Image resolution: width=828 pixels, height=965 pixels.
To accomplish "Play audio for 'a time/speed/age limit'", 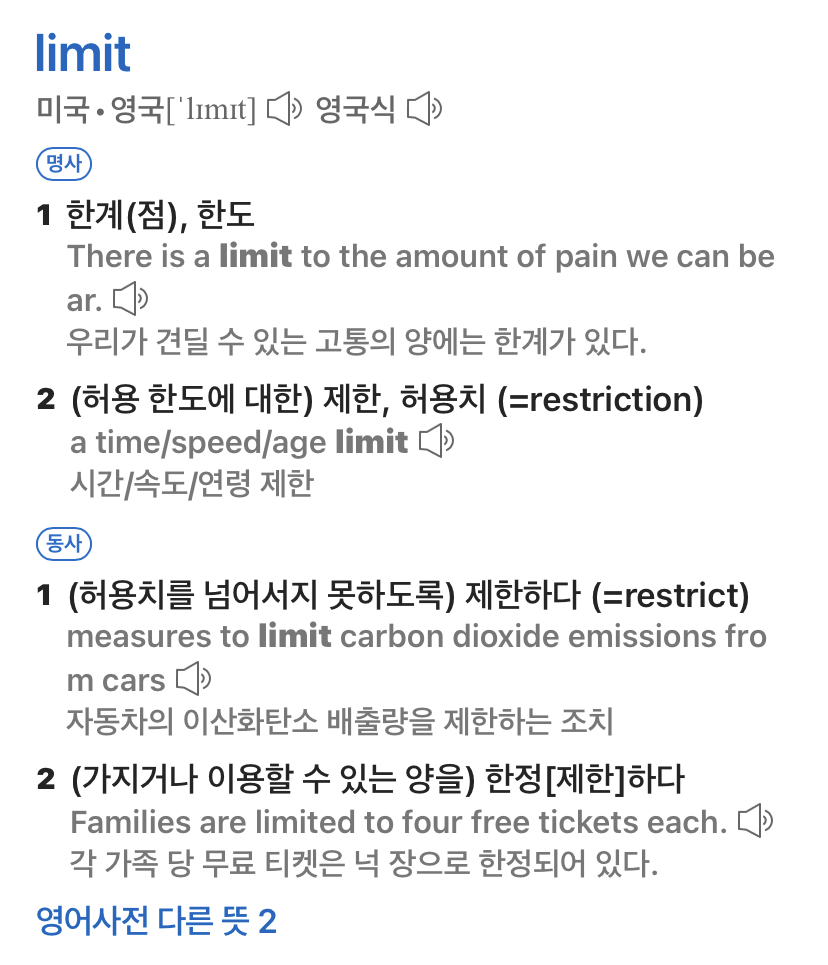I will tap(437, 440).
